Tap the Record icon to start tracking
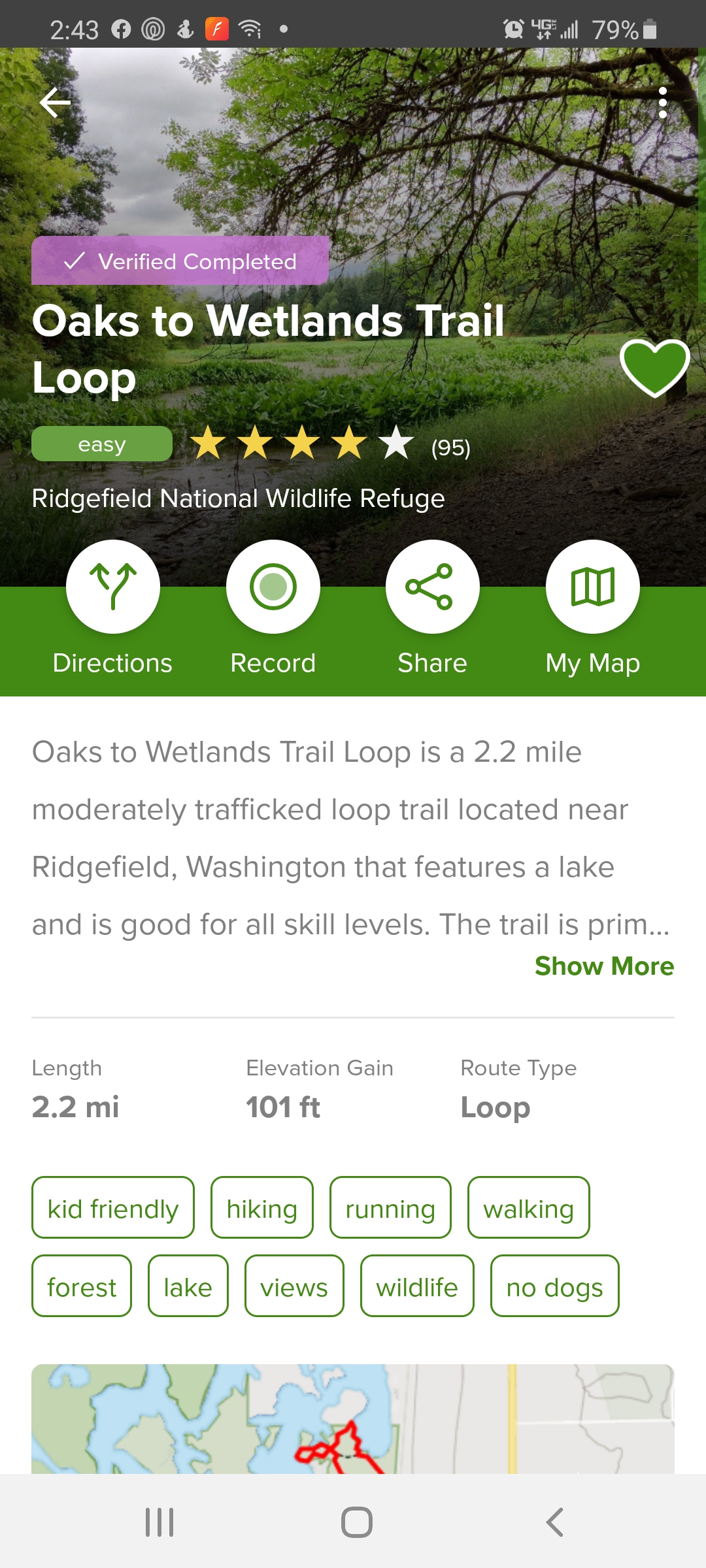Viewport: 706px width, 1568px height. [x=273, y=586]
